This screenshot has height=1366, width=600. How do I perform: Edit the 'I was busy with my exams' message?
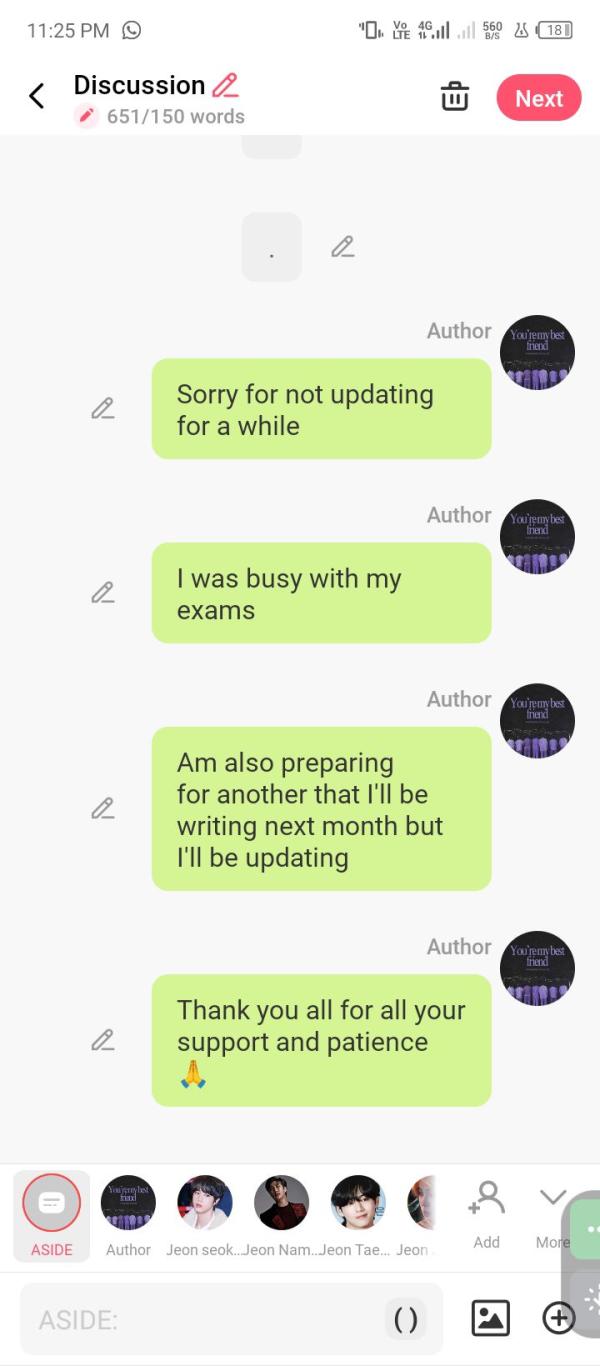coord(102,593)
